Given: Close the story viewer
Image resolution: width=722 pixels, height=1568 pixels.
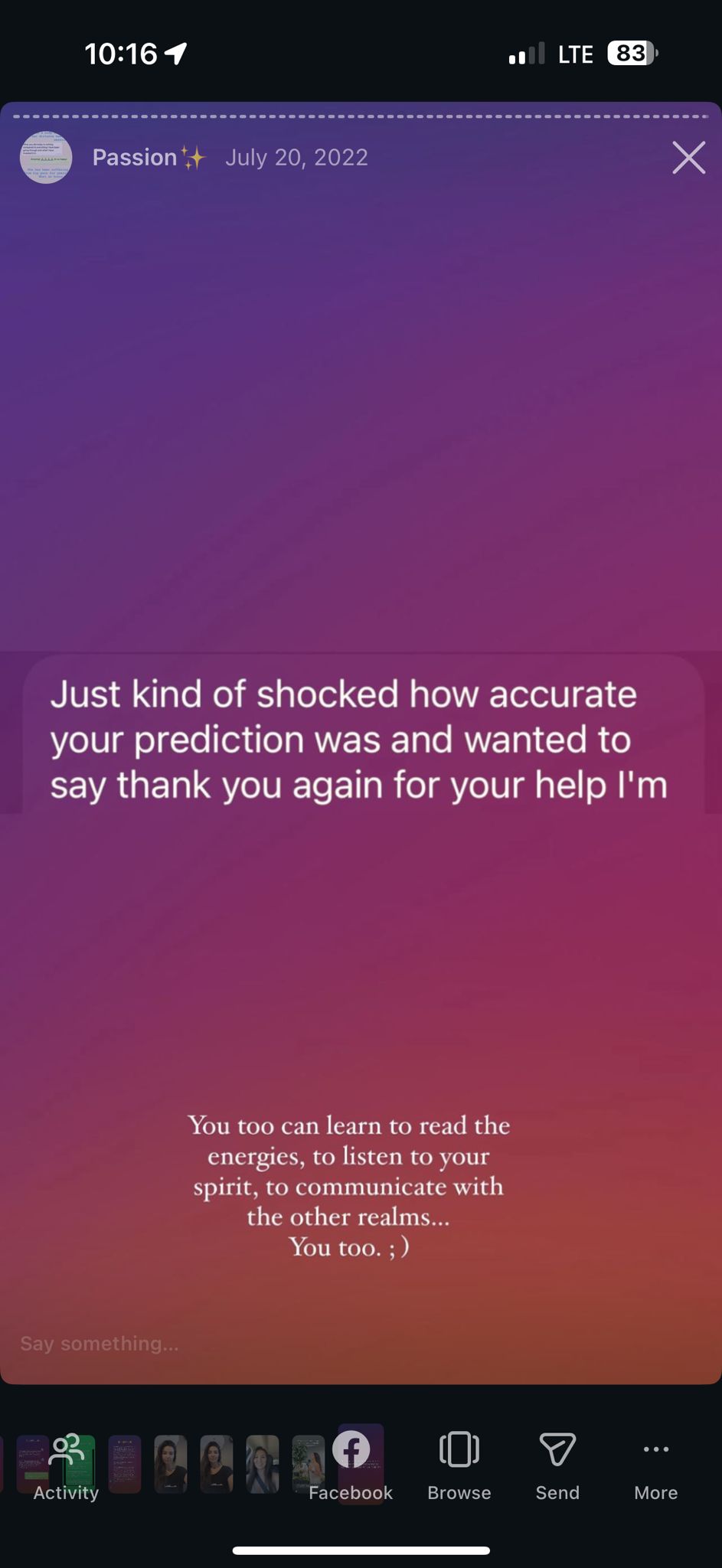Looking at the screenshot, I should pyautogui.click(x=688, y=158).
